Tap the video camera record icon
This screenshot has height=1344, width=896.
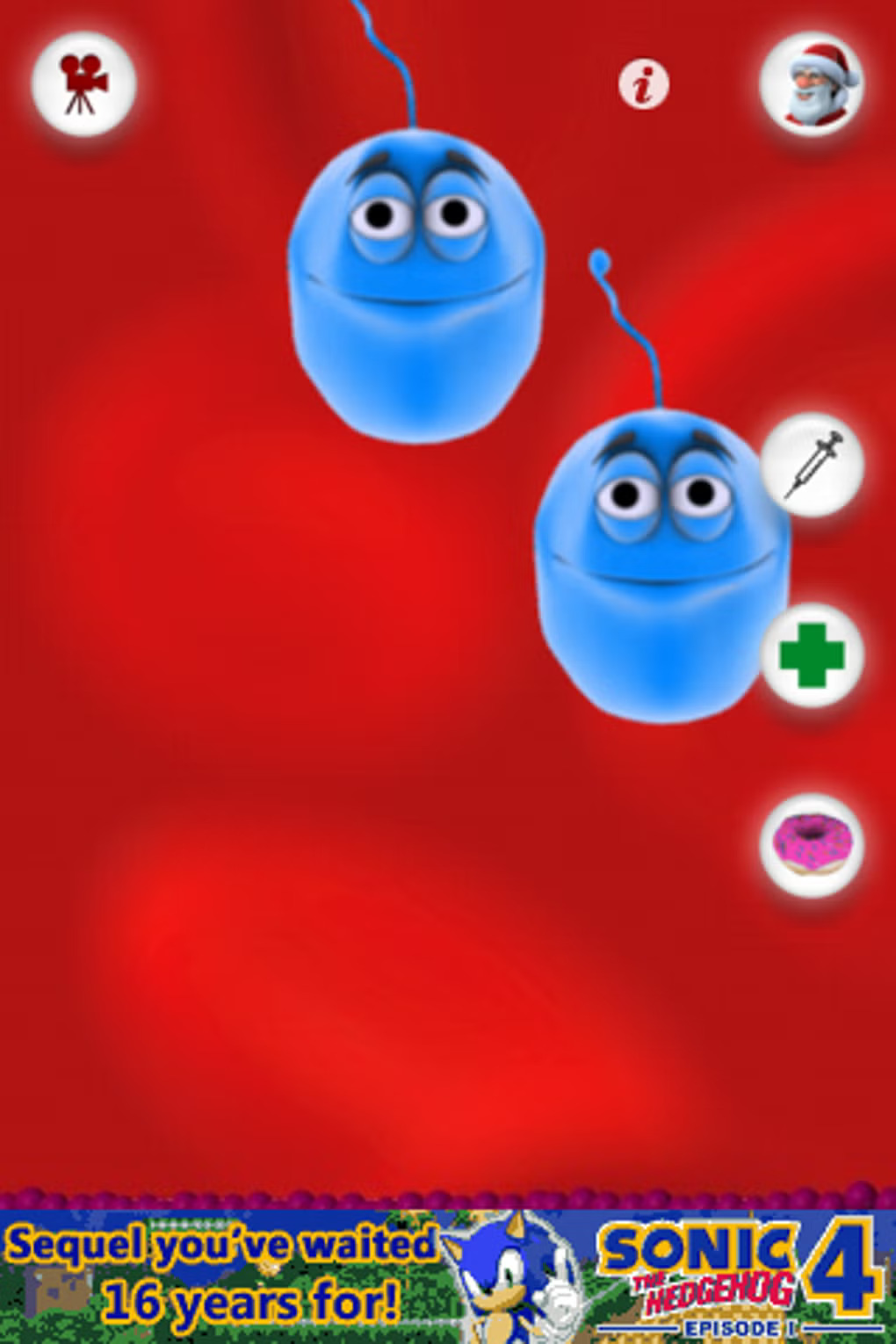[83, 84]
